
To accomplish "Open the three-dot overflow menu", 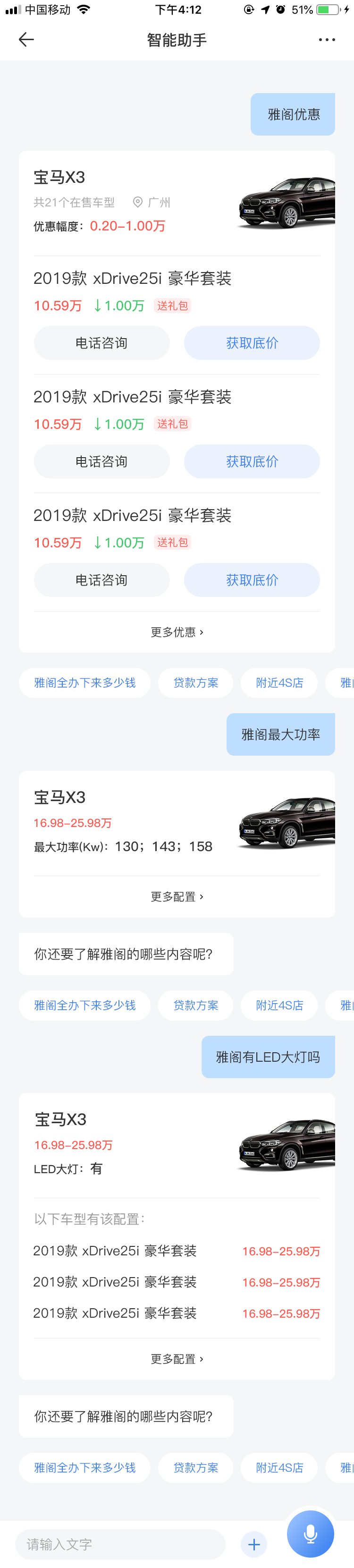I will 327,40.
